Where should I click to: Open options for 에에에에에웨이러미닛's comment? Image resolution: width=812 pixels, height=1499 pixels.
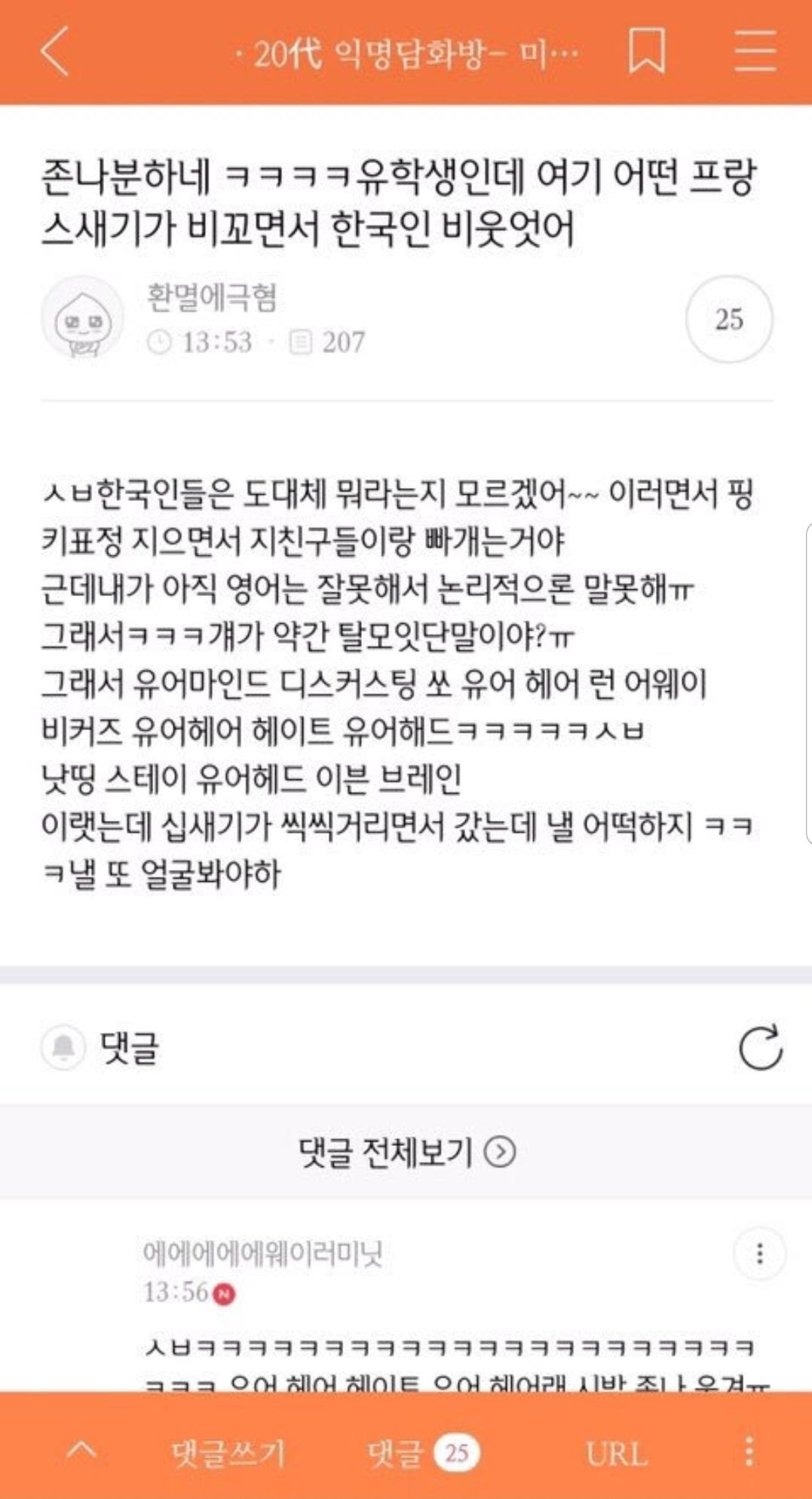click(x=759, y=1254)
